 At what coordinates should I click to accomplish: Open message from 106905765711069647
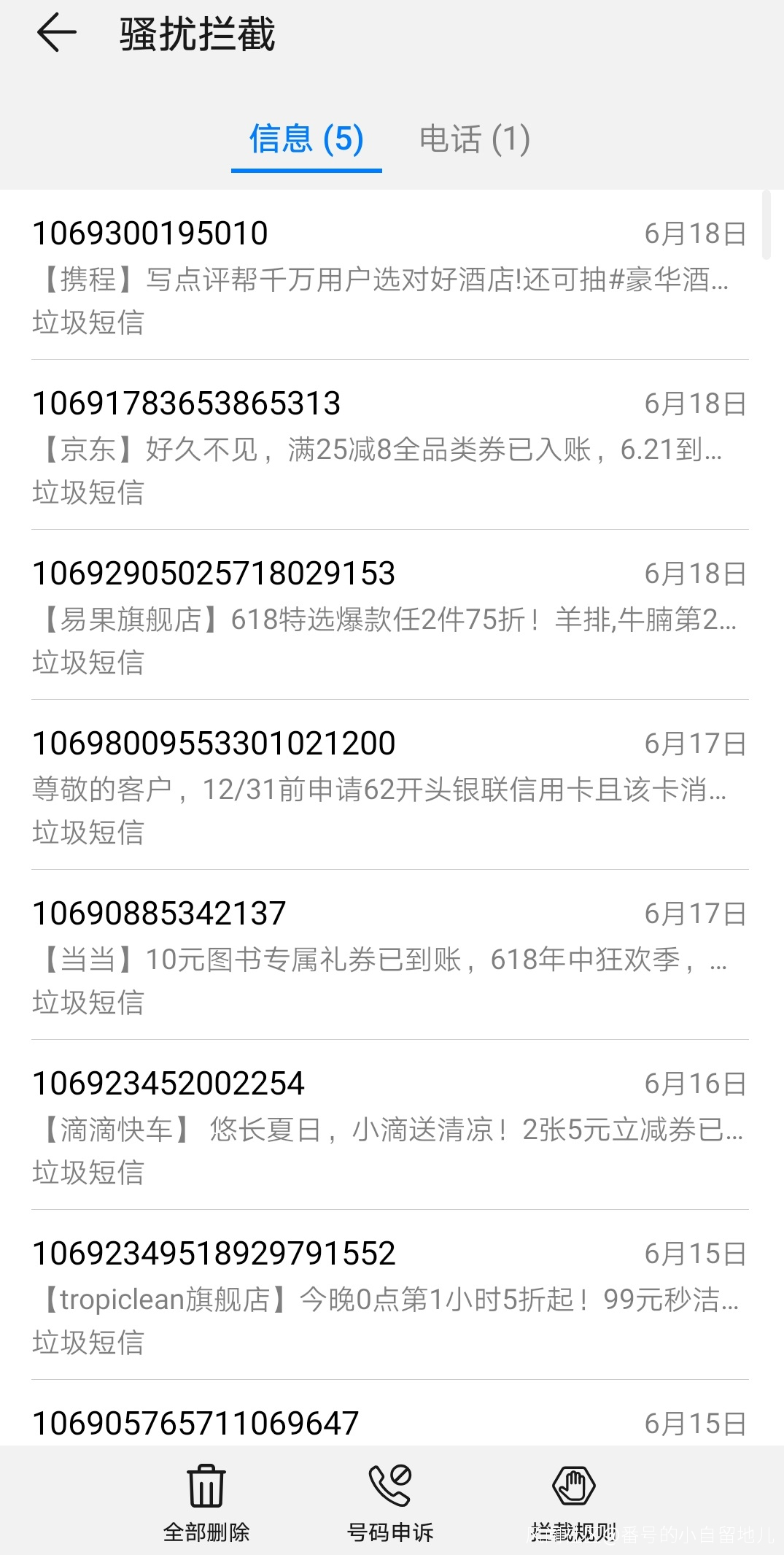389,1423
